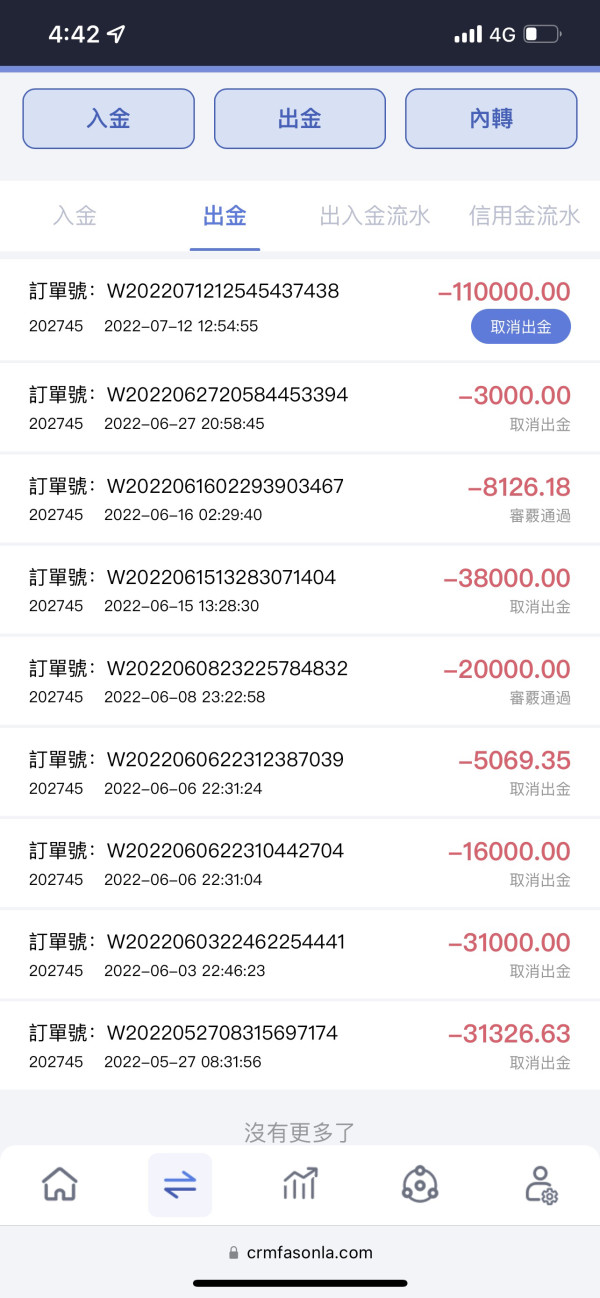Switch to the 入金 records tab
This screenshot has height=1298, width=600.
[x=75, y=215]
